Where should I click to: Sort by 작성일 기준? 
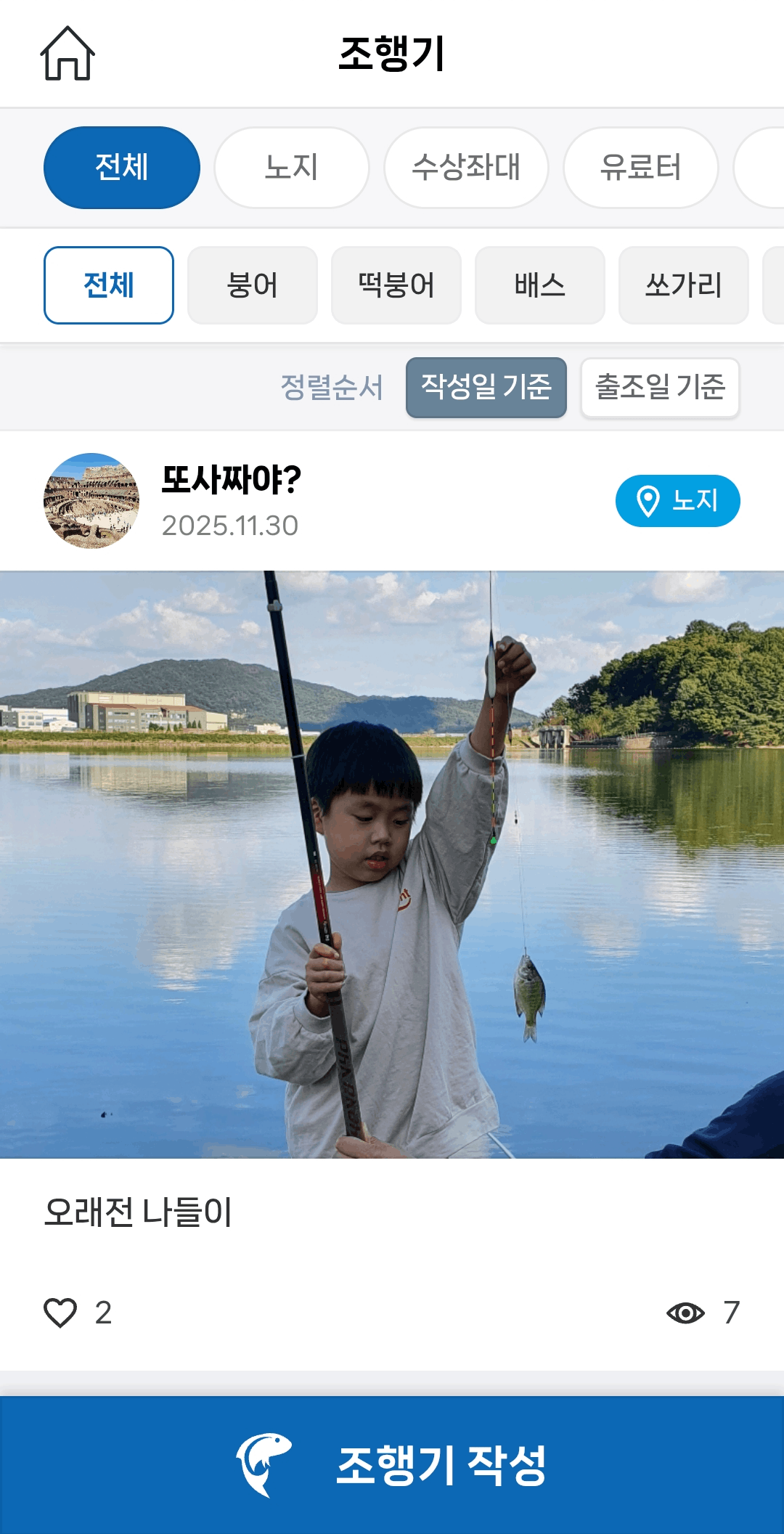pyautogui.click(x=486, y=387)
